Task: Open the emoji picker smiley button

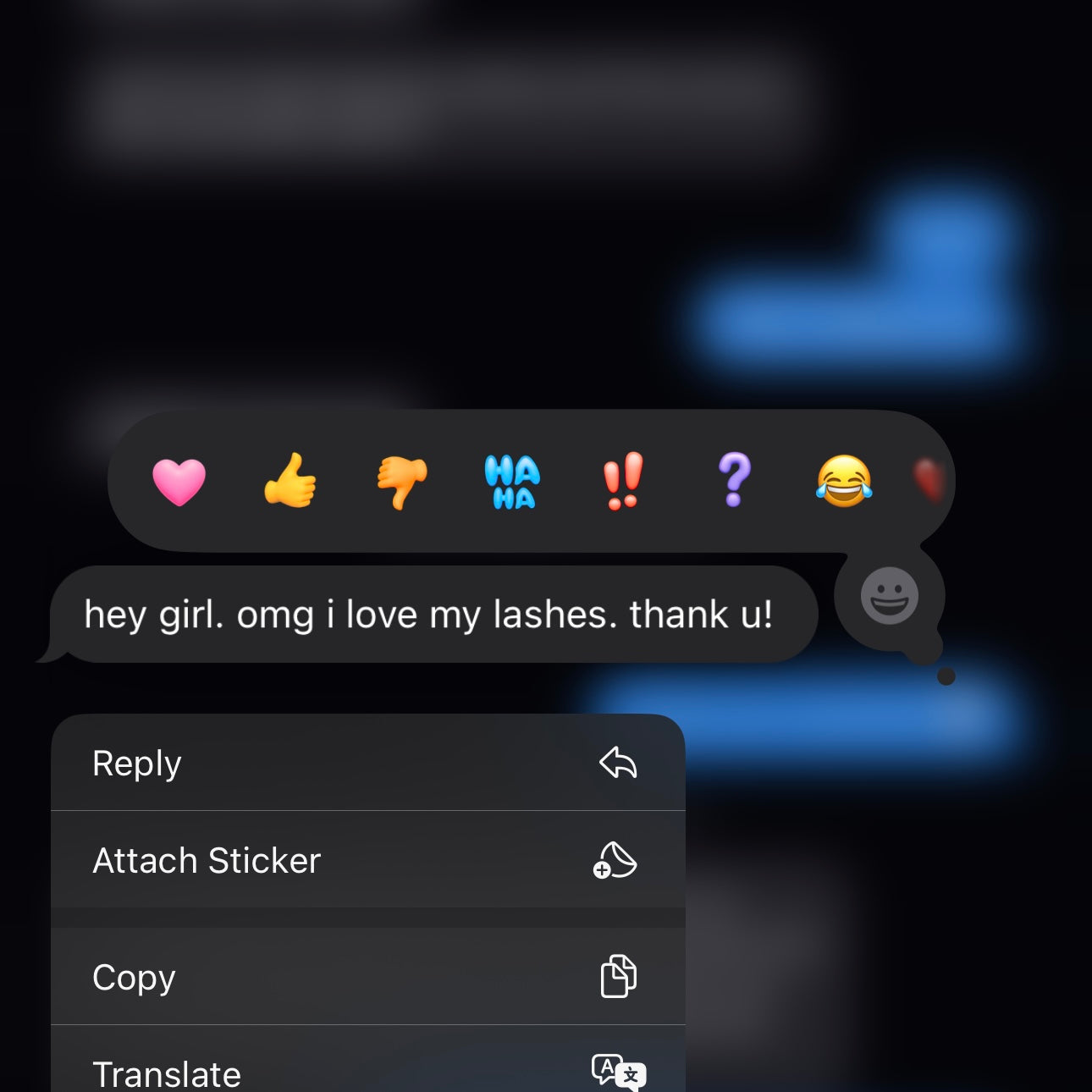Action: tap(889, 596)
